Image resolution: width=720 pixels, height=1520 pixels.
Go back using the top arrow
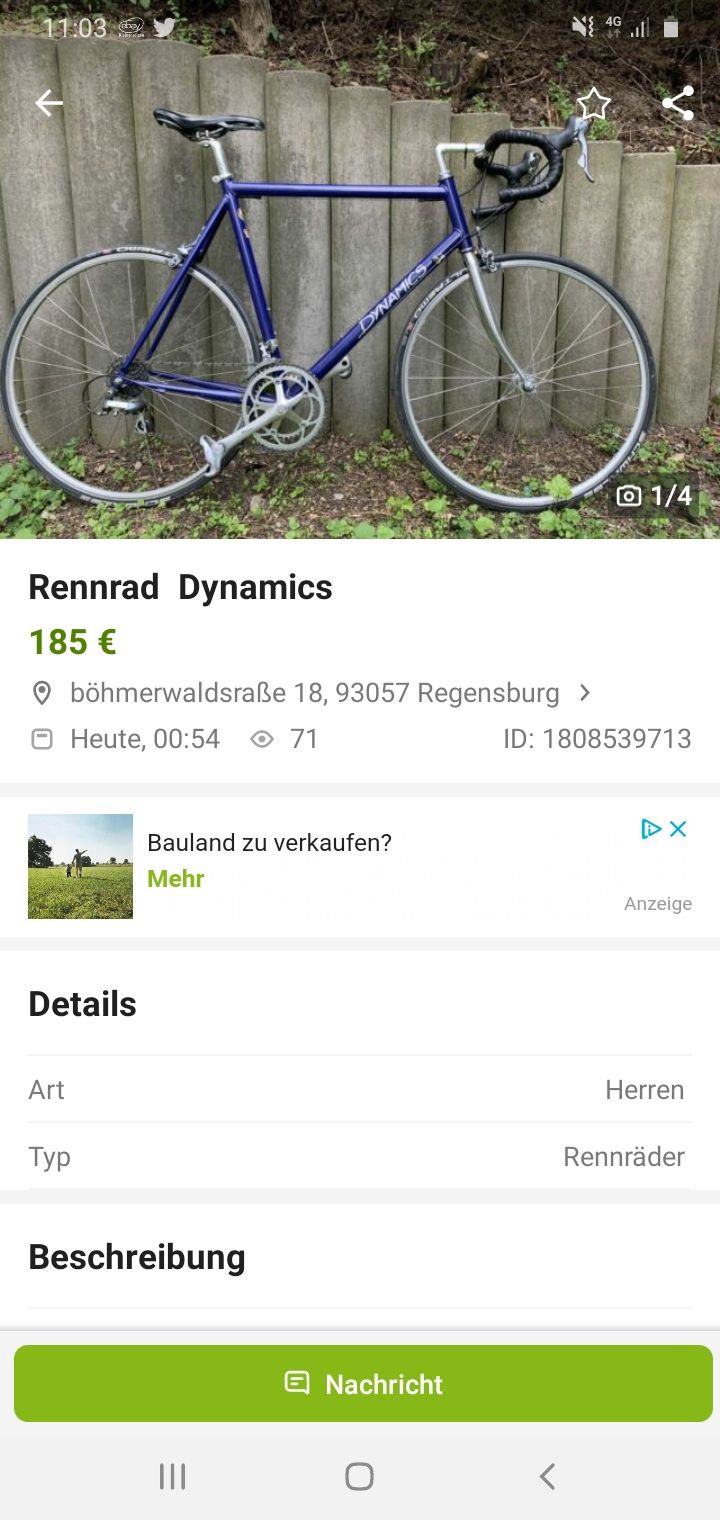tap(48, 103)
